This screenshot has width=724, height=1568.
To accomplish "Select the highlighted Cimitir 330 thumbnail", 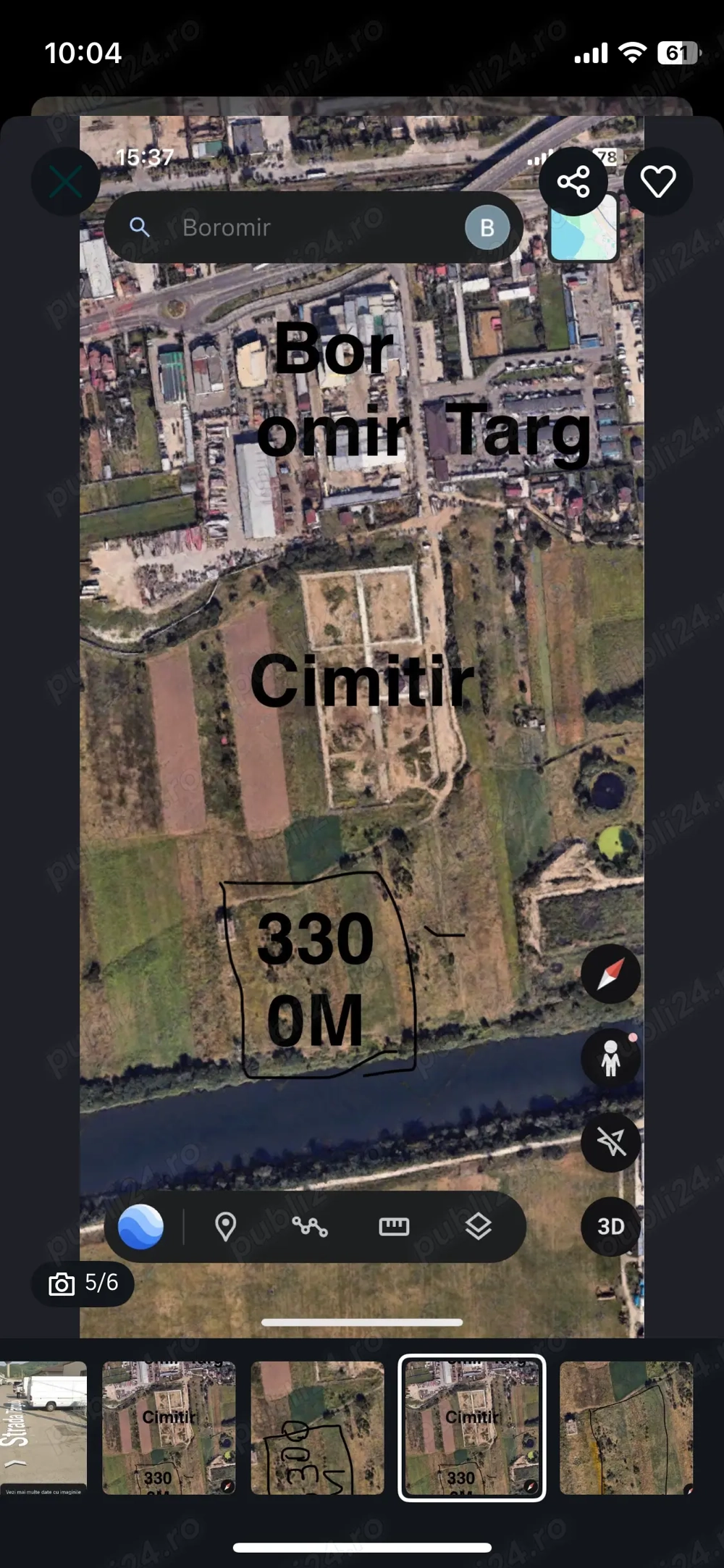I will [x=472, y=1427].
